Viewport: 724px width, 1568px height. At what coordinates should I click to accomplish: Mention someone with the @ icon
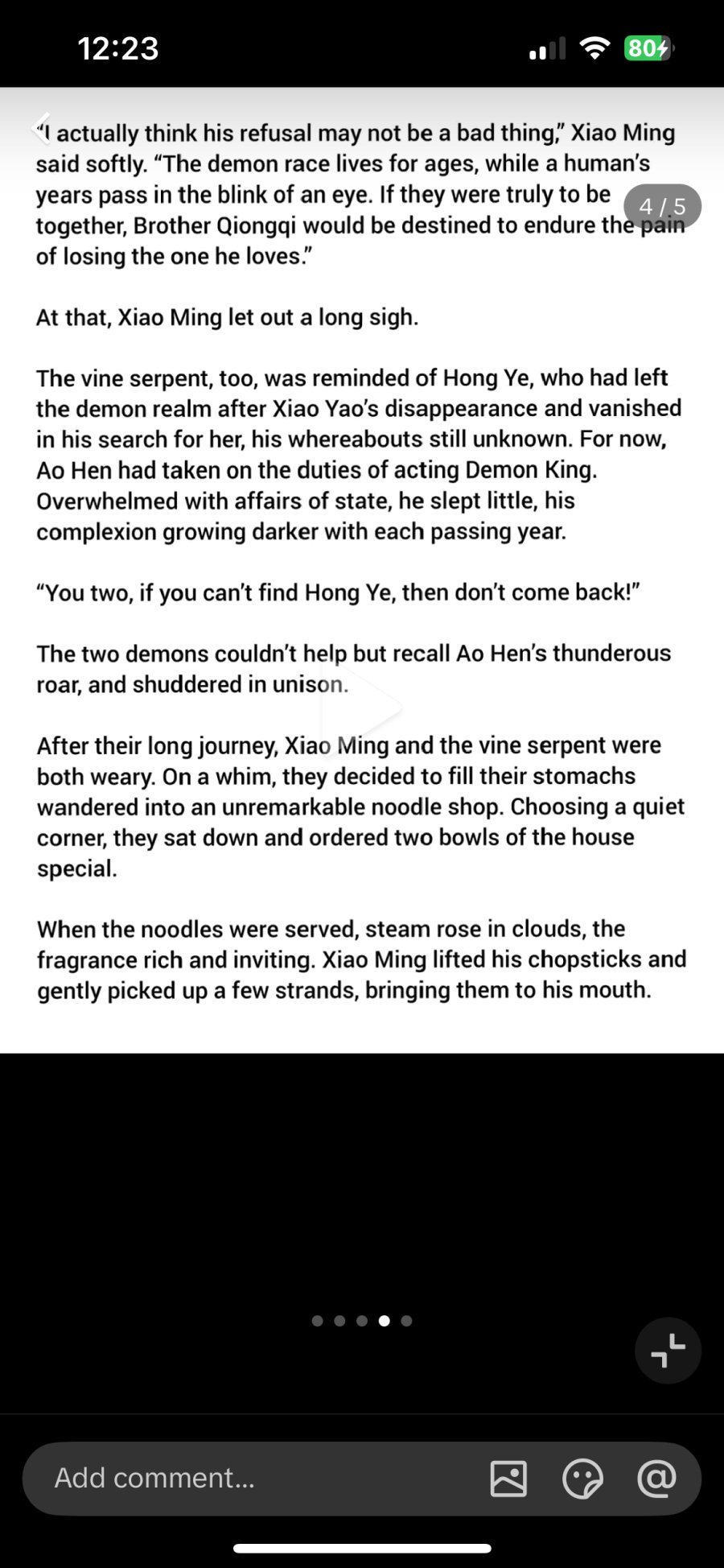(x=656, y=1479)
